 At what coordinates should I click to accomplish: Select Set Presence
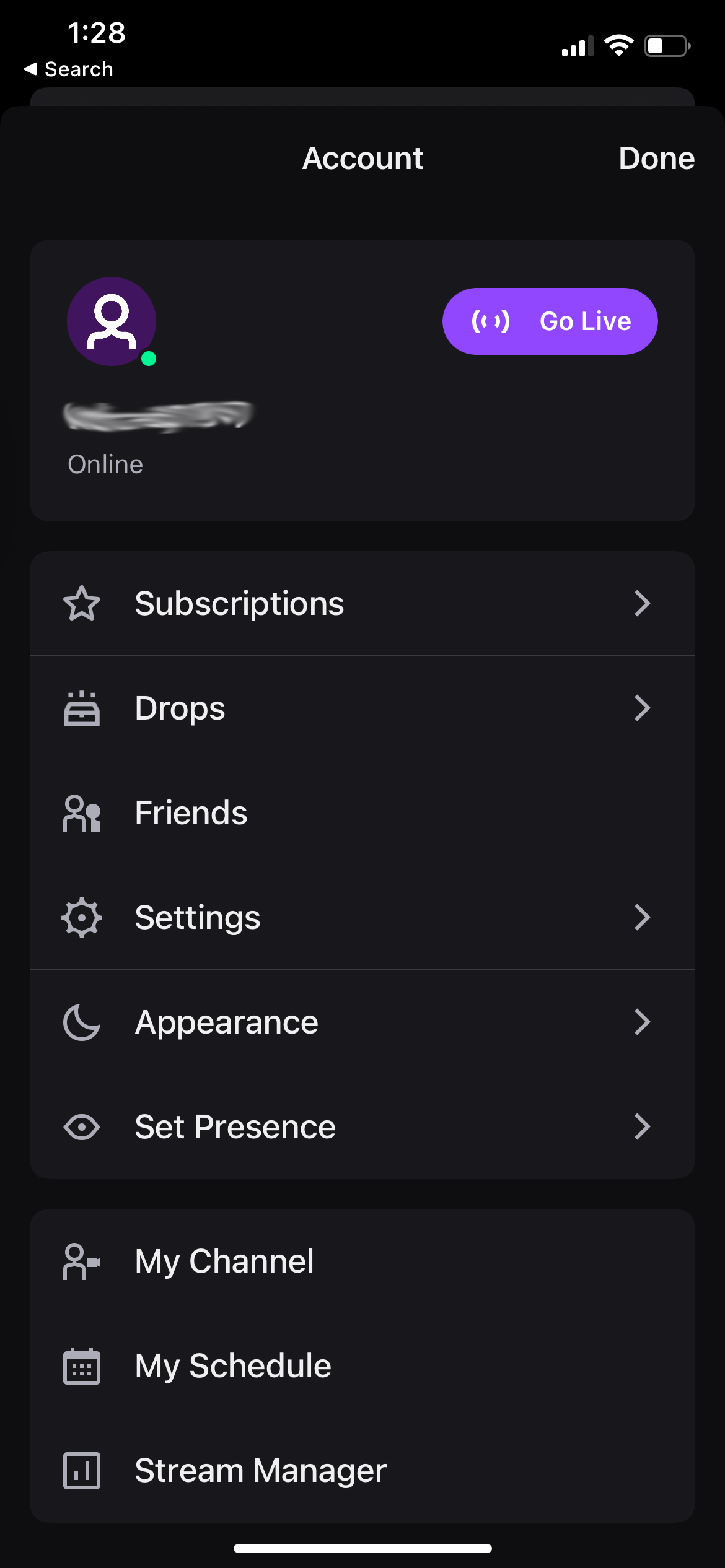click(x=362, y=1127)
